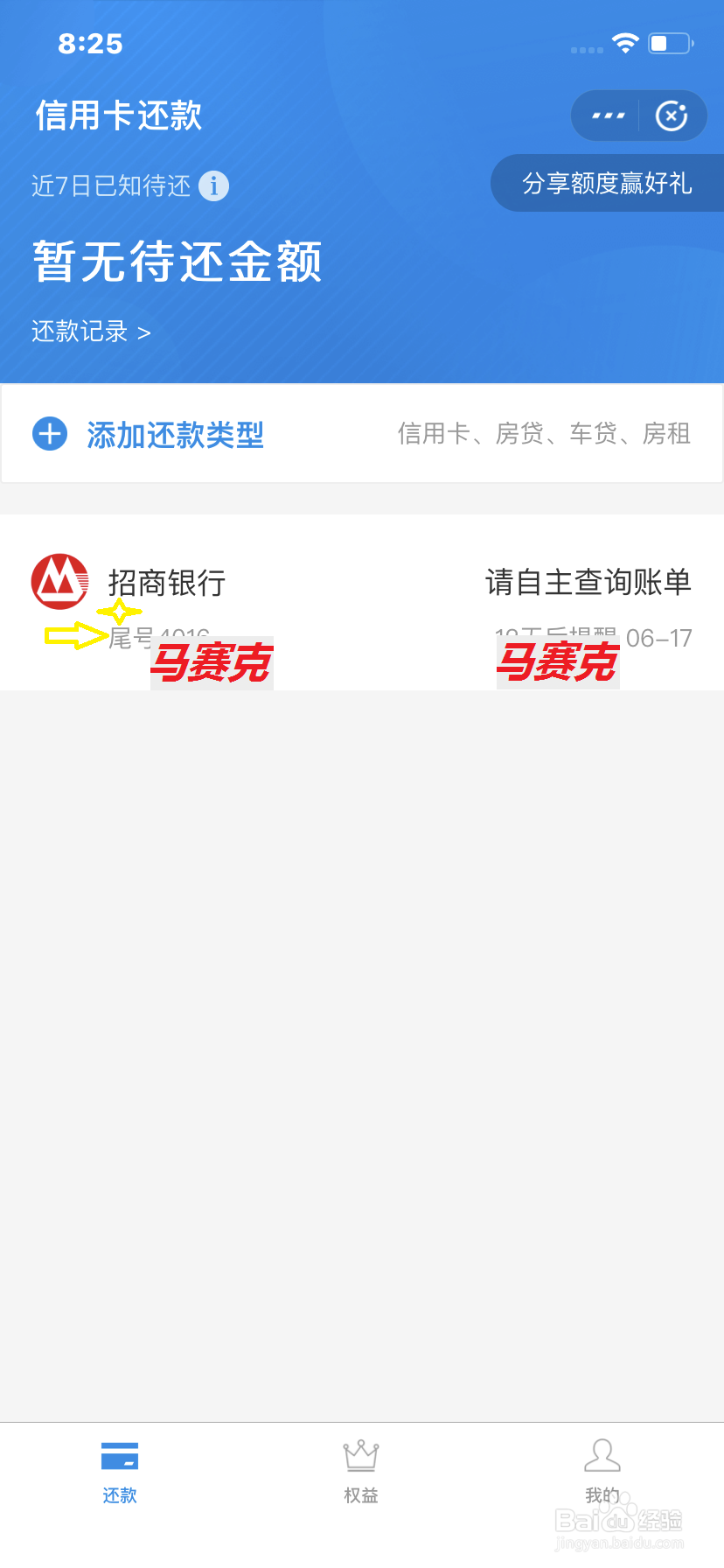Tap the blue plus icon for adding repayment
724x1568 pixels.
pos(50,433)
